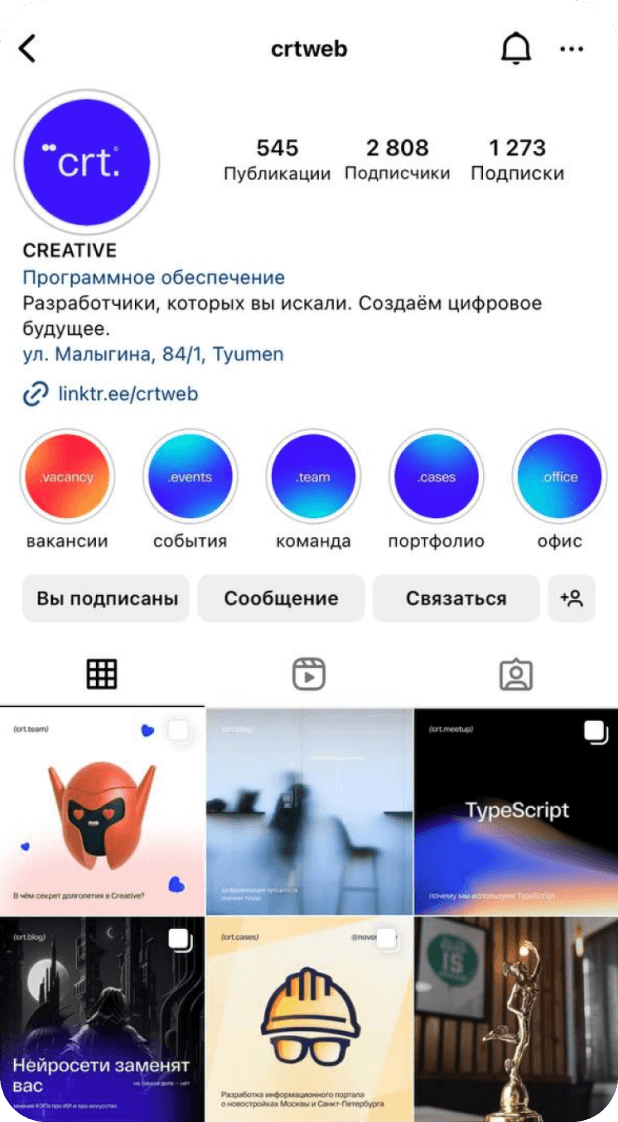Open the TypeScript post
Viewport: 618px width, 1122px height.
click(x=516, y=811)
